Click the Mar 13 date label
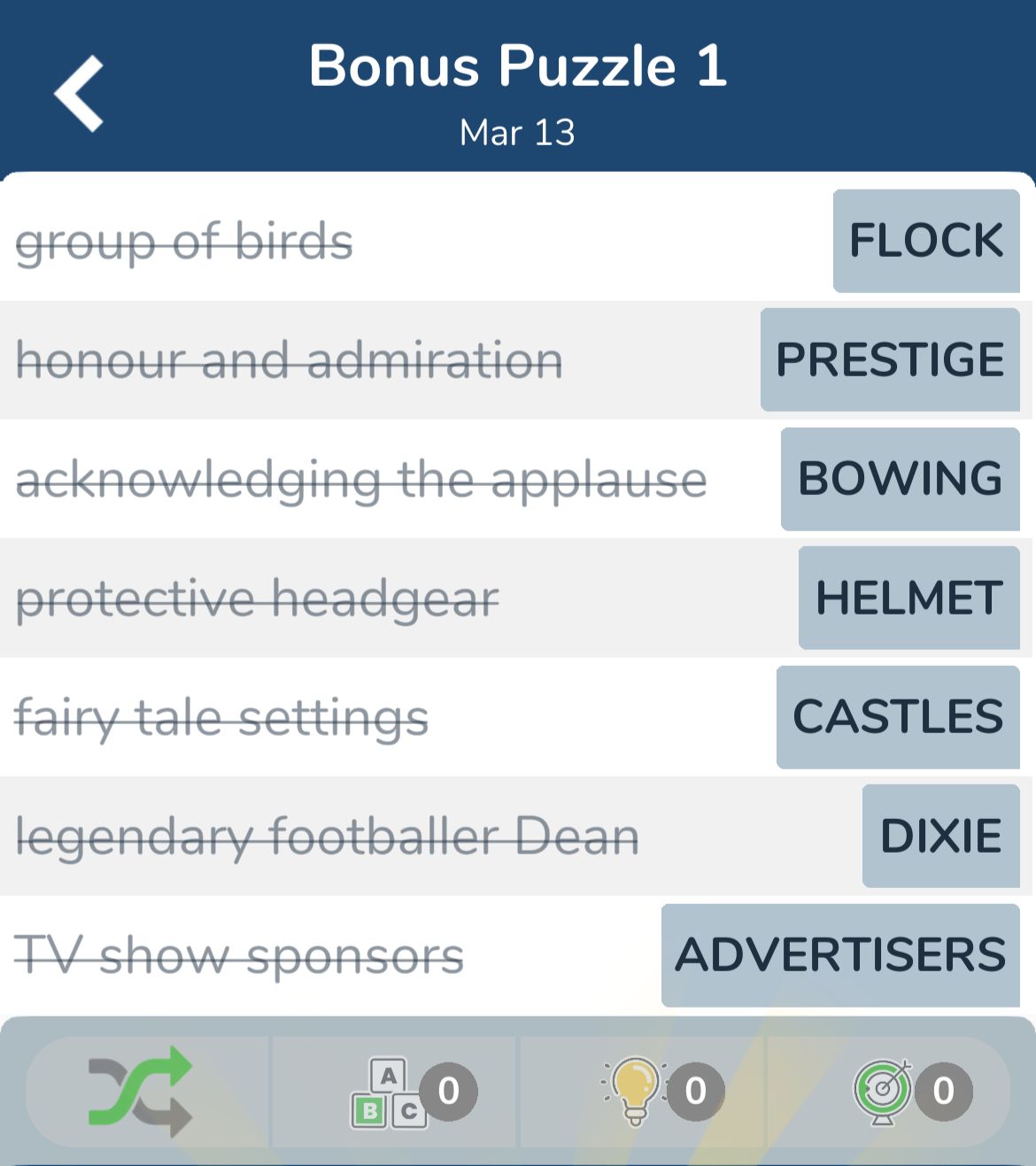 point(518,132)
